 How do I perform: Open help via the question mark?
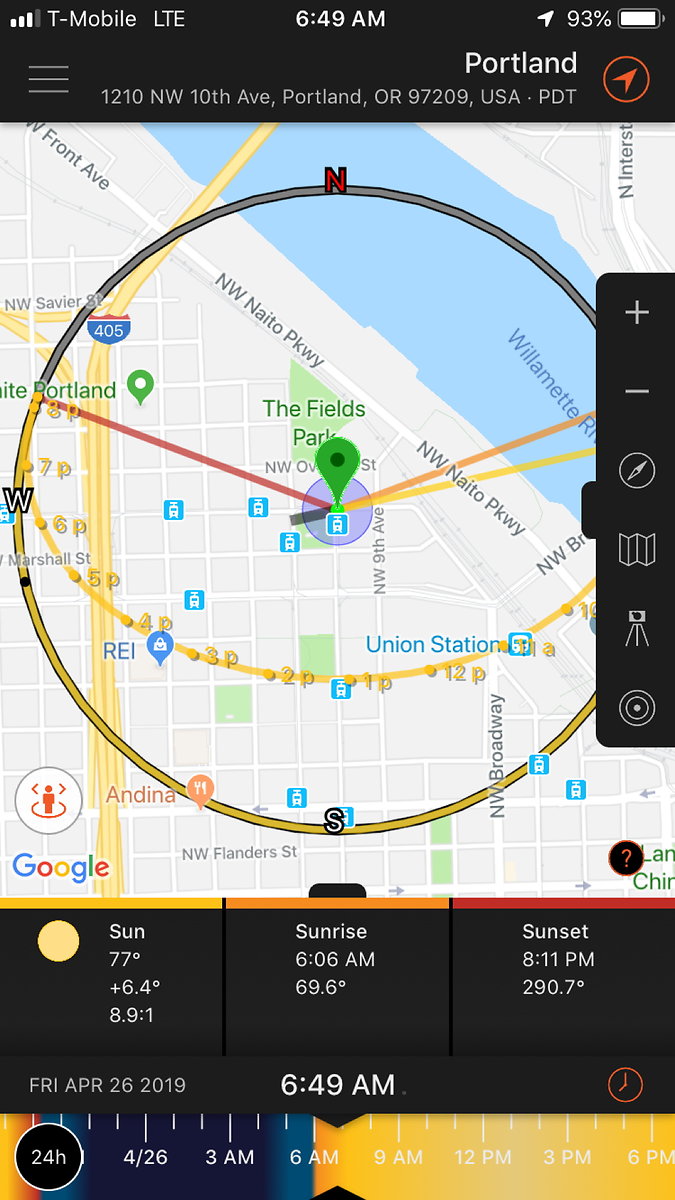pos(626,857)
